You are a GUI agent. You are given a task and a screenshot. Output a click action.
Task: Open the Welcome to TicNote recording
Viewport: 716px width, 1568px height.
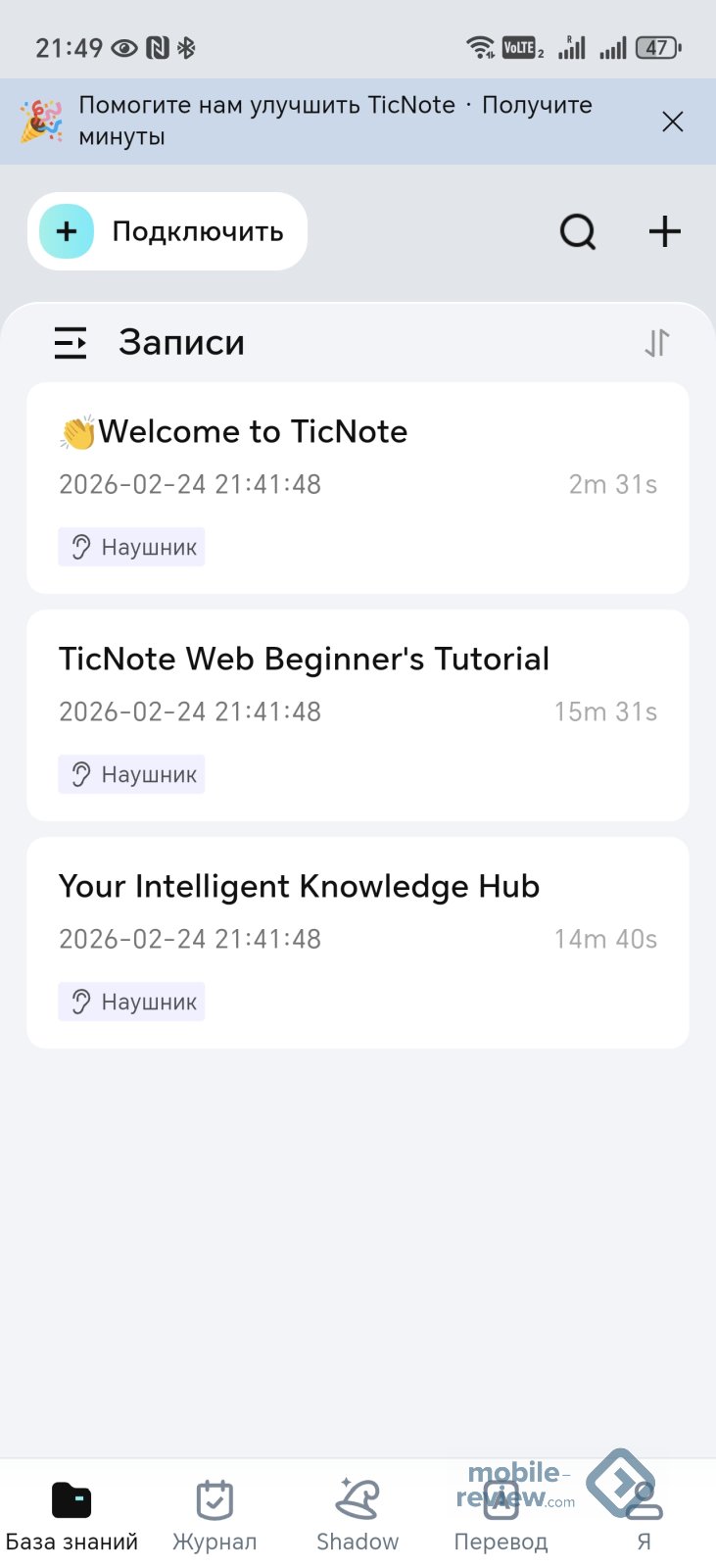tap(358, 487)
